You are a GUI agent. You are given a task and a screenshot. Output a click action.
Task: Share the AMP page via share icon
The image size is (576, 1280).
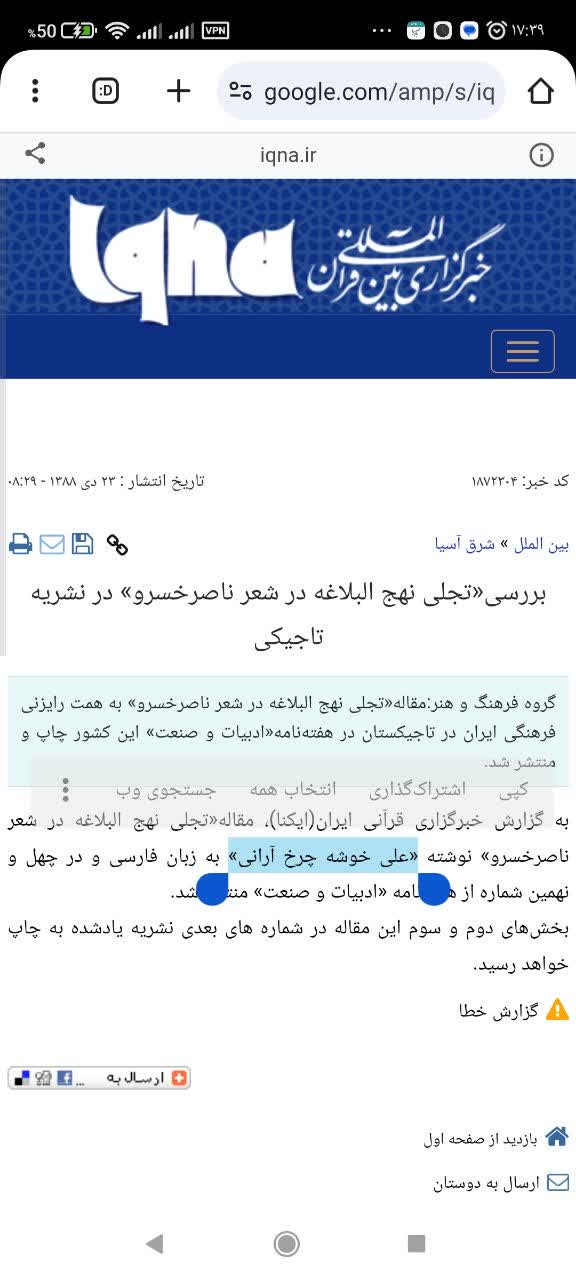pyautogui.click(x=35, y=154)
